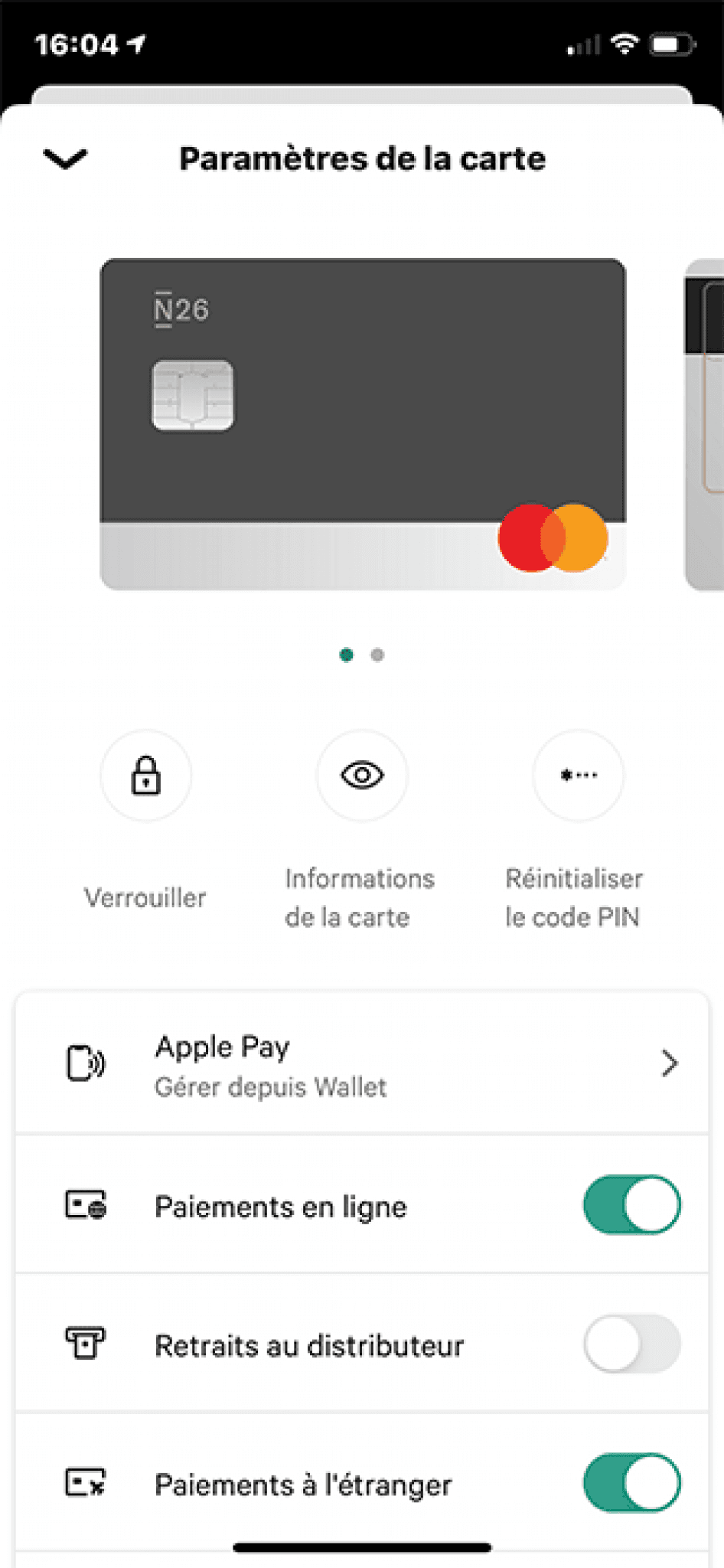Enable Retraits au distributeur
Screen dimensions: 724x1568
(631, 1344)
